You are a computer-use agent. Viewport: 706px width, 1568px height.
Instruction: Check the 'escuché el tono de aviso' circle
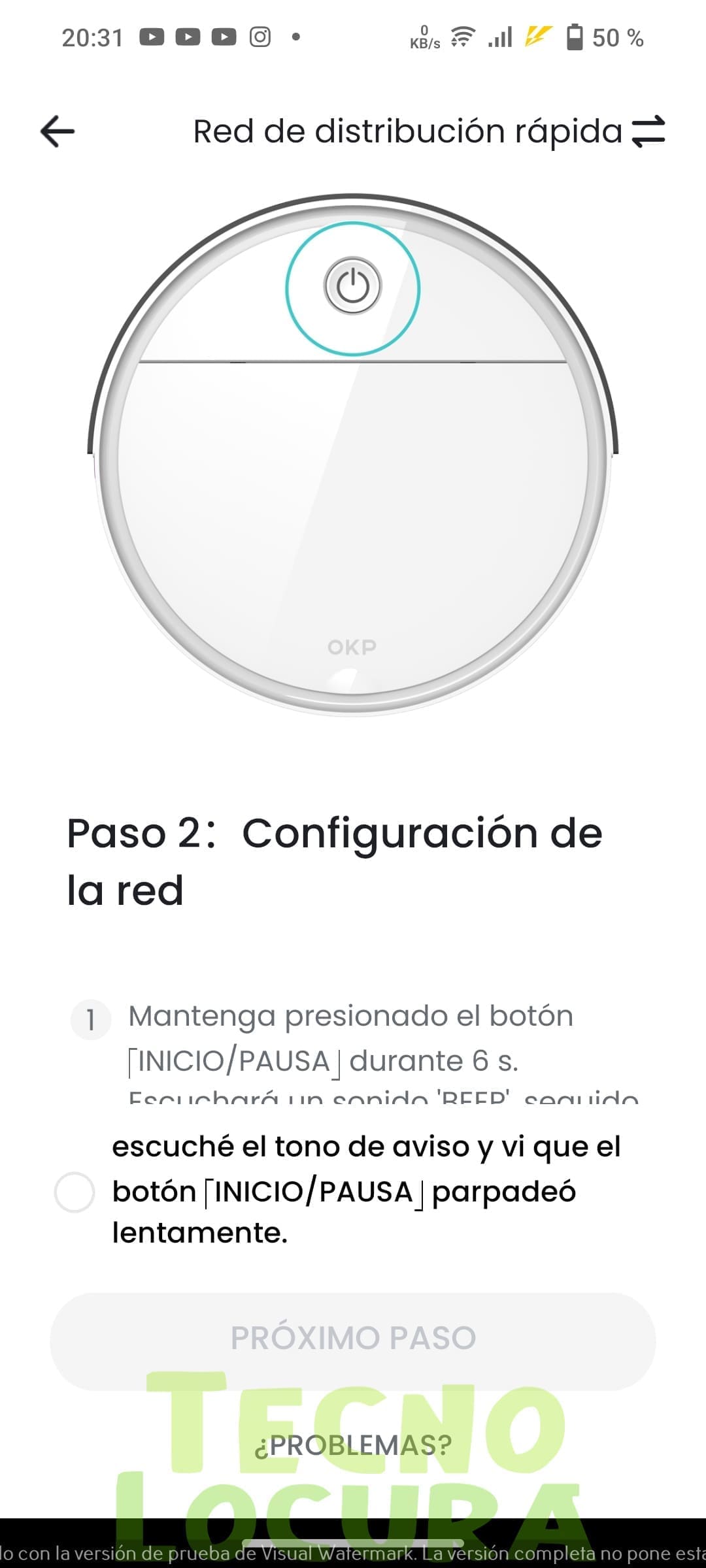pos(75,1192)
